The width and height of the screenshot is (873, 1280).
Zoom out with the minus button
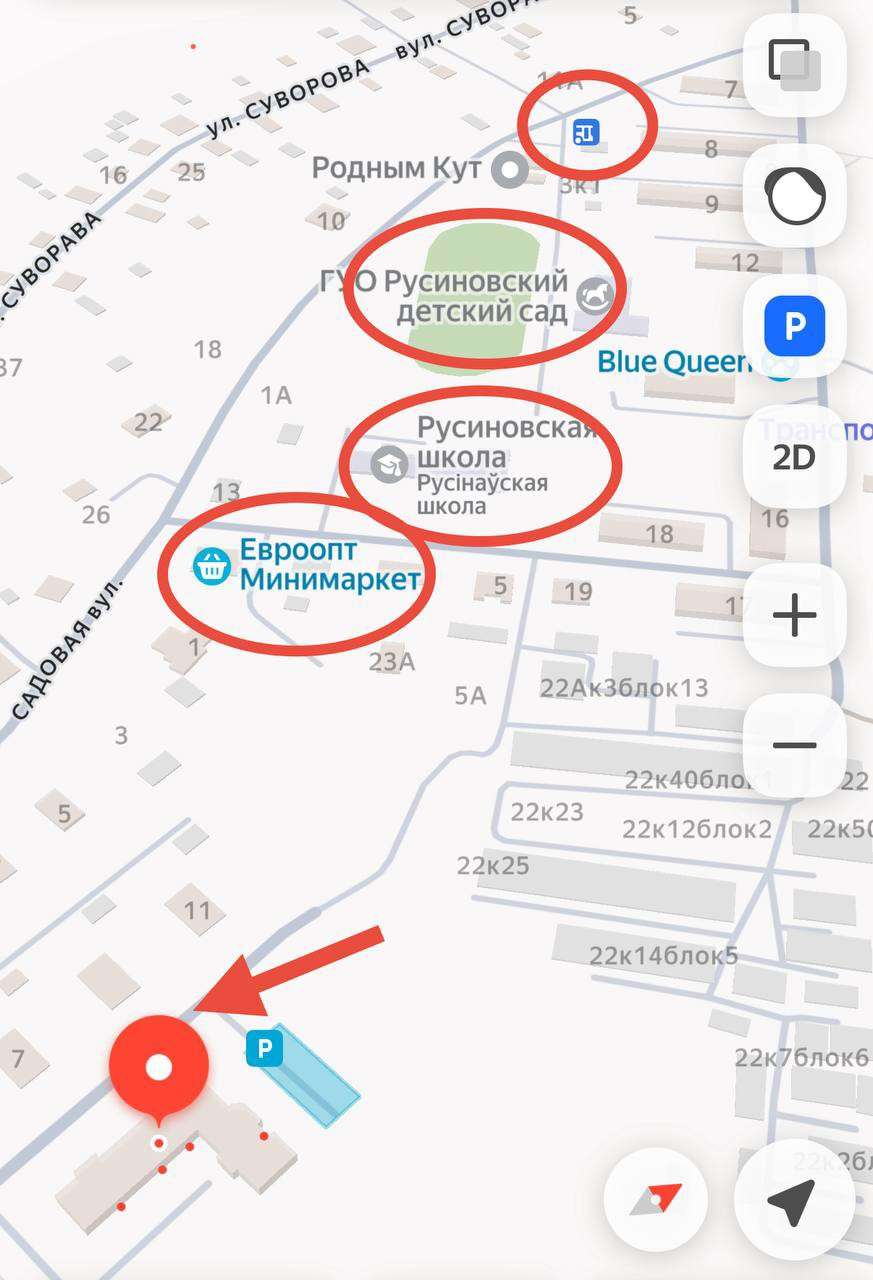(x=795, y=746)
